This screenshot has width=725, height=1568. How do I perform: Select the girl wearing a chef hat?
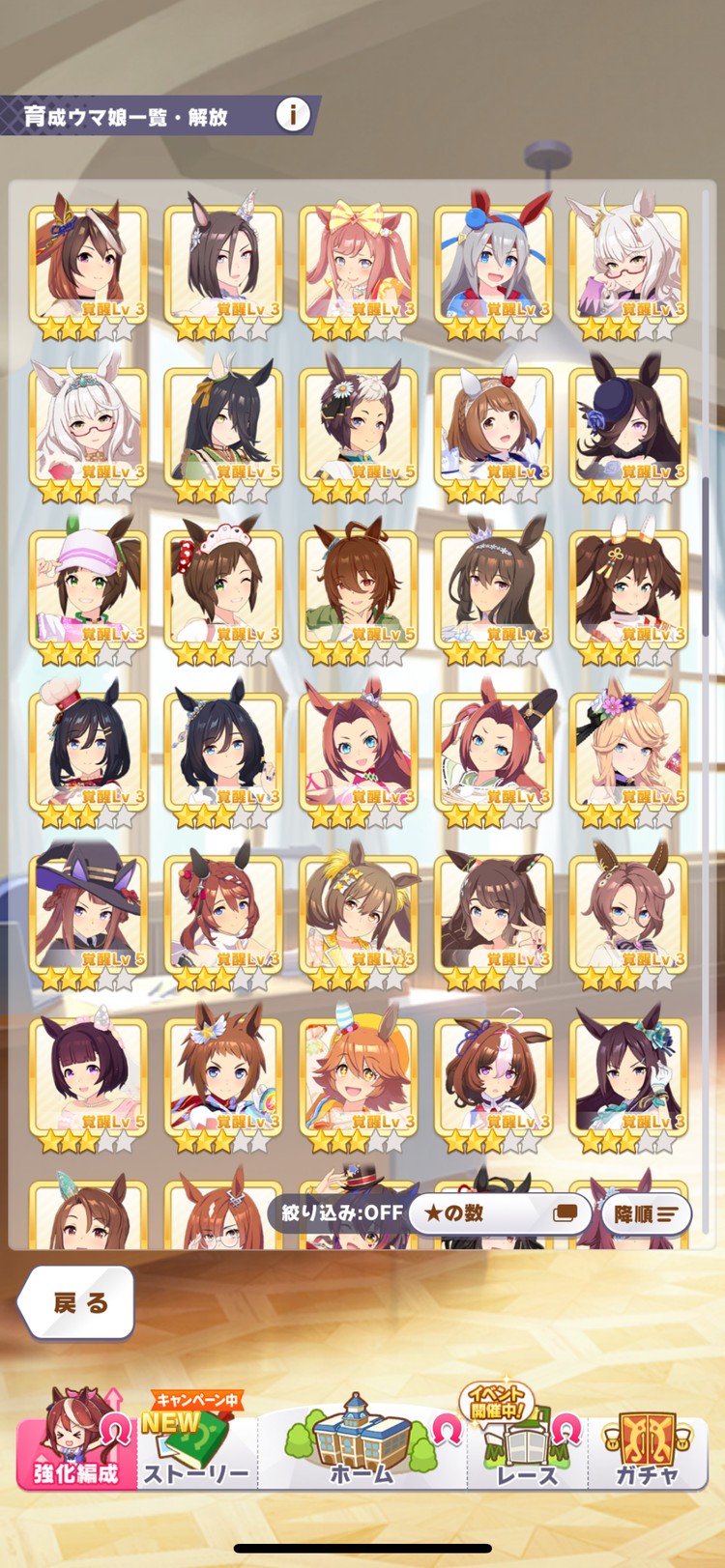point(88,751)
